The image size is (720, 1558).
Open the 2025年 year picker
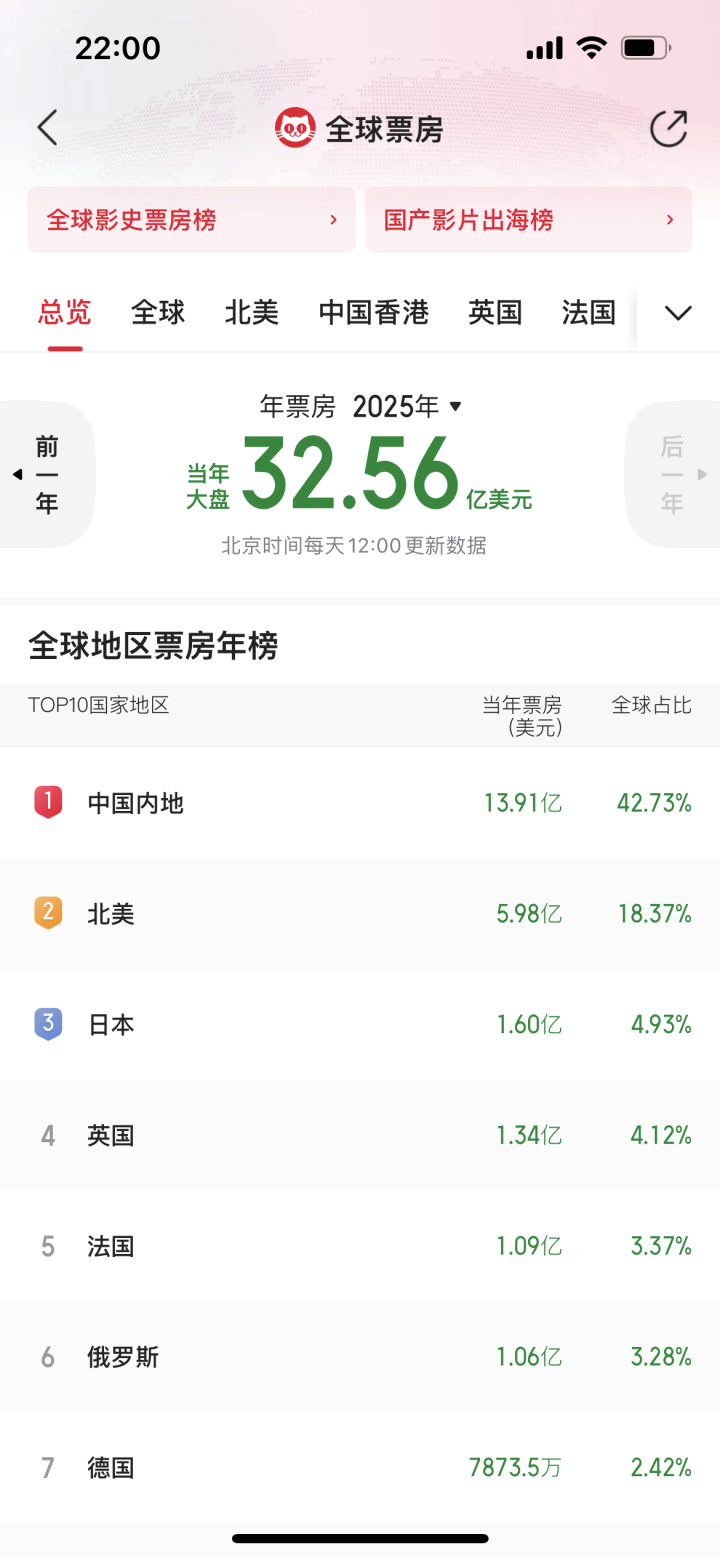(407, 406)
